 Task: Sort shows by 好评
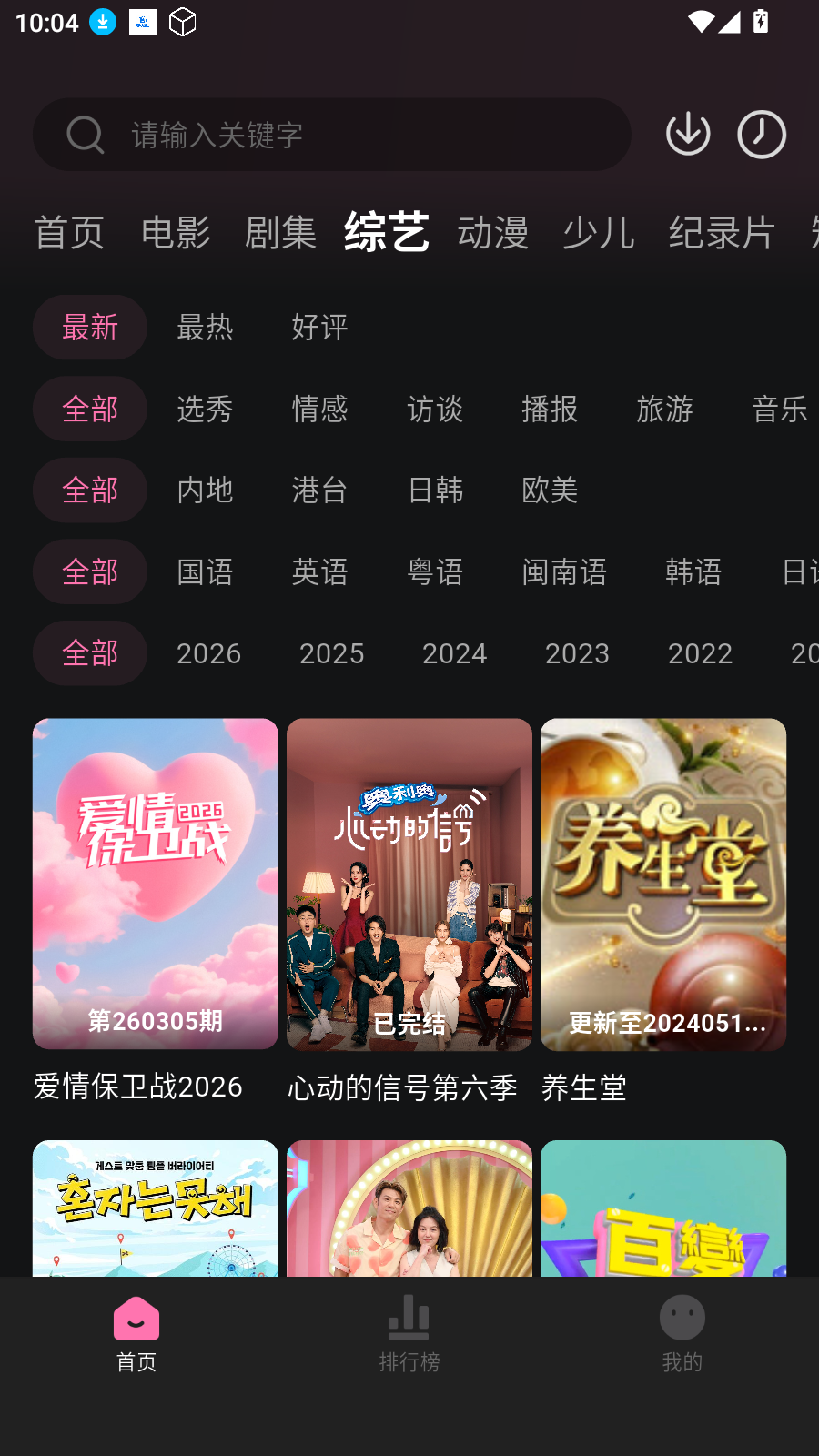[x=319, y=328]
